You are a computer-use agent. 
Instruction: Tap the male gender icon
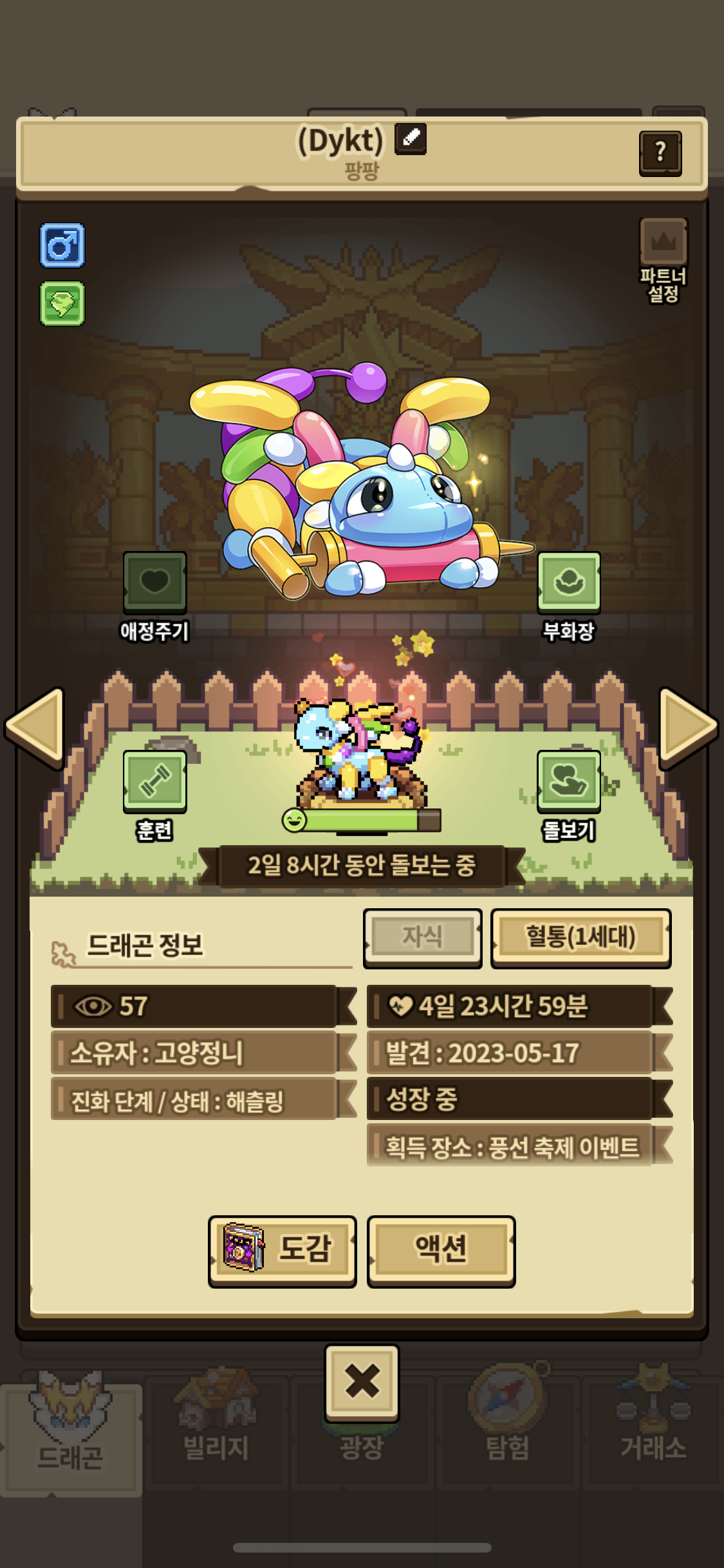[x=62, y=245]
